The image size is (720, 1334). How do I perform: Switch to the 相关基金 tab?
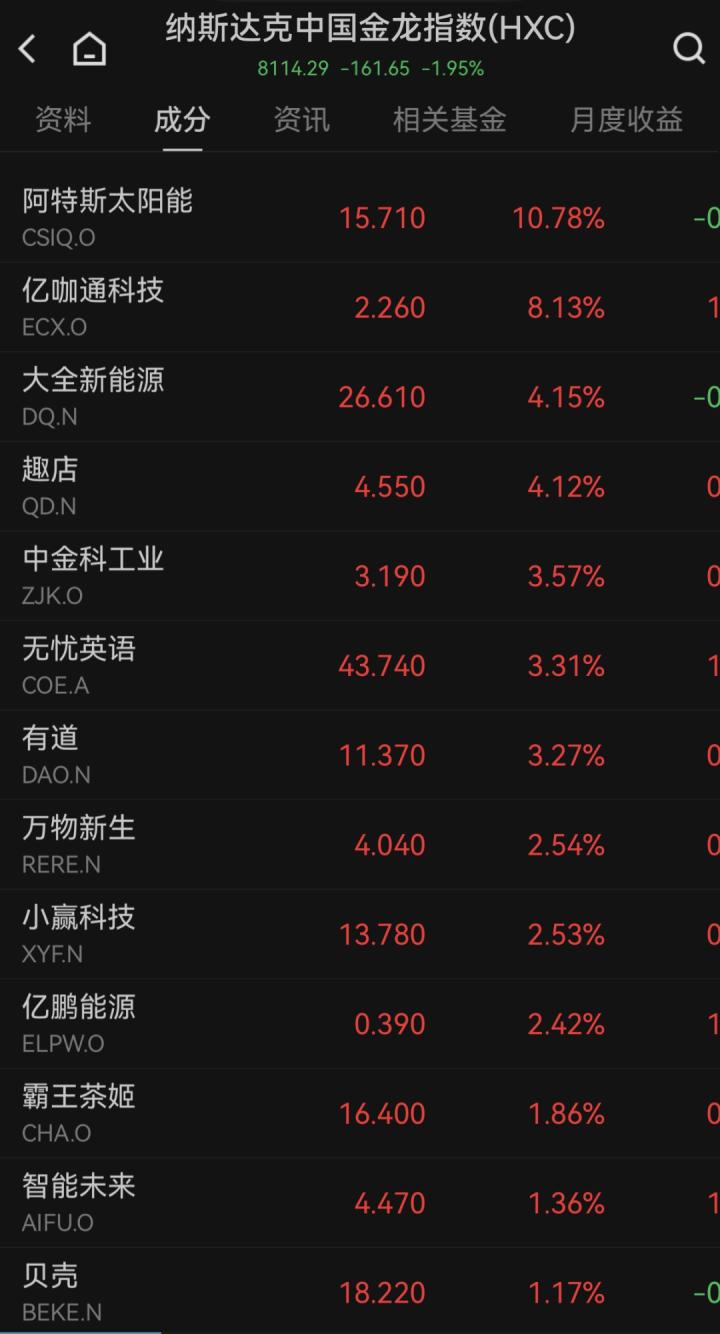coord(449,120)
